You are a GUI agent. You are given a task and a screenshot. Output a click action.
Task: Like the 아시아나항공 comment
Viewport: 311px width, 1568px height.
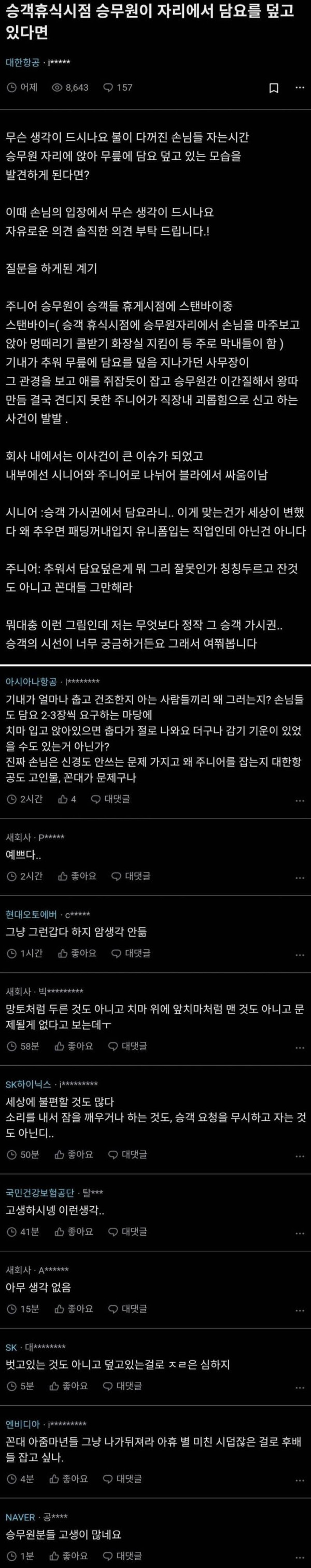pos(67,799)
